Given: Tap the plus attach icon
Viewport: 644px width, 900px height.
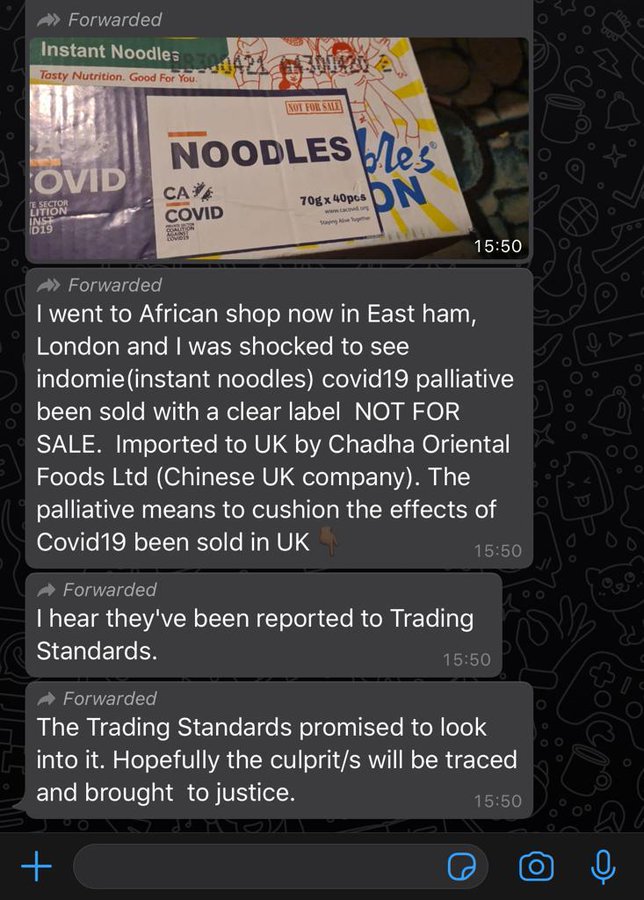Looking at the screenshot, I should pyautogui.click(x=37, y=866).
